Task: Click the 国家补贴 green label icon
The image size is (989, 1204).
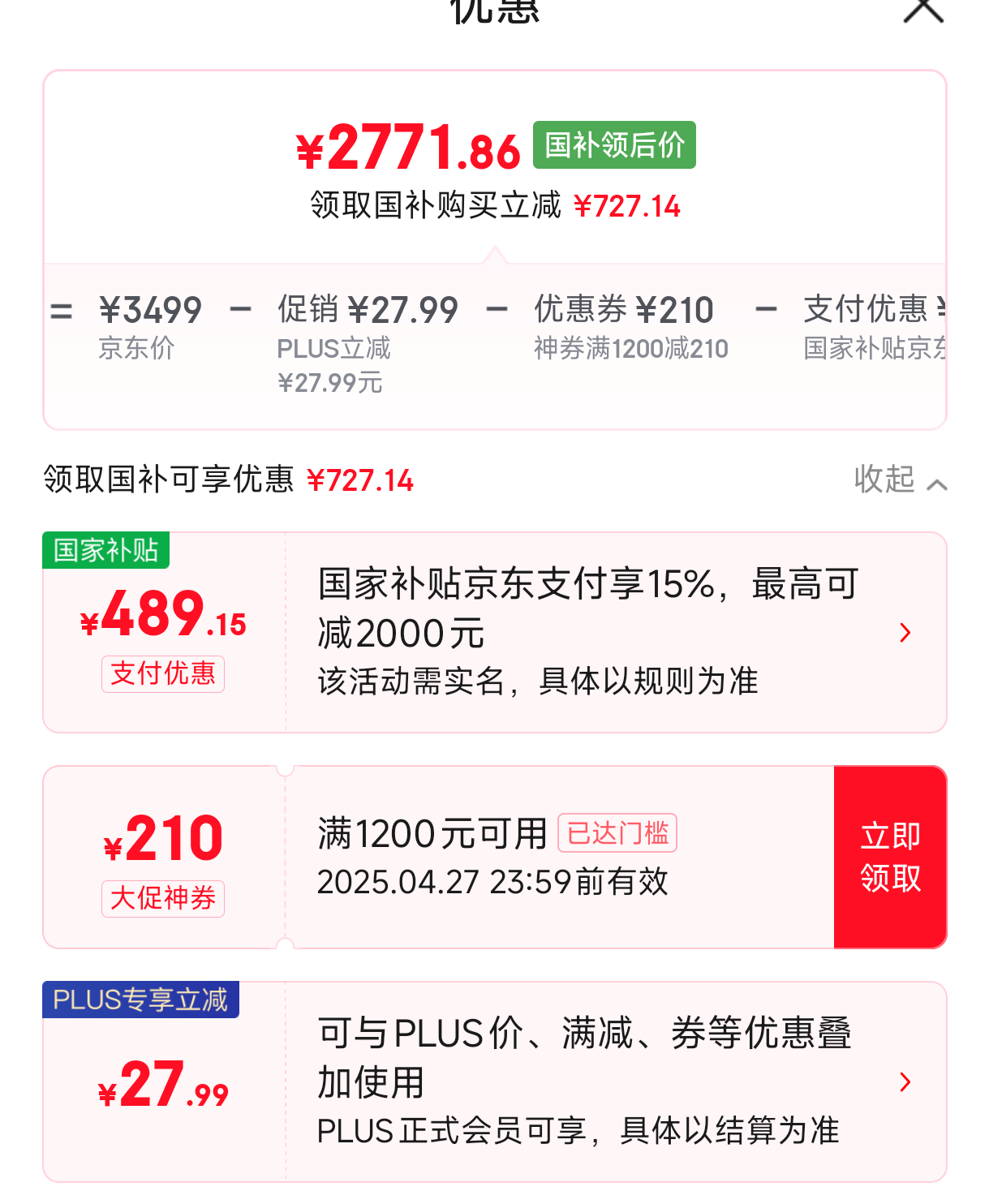Action: (105, 549)
